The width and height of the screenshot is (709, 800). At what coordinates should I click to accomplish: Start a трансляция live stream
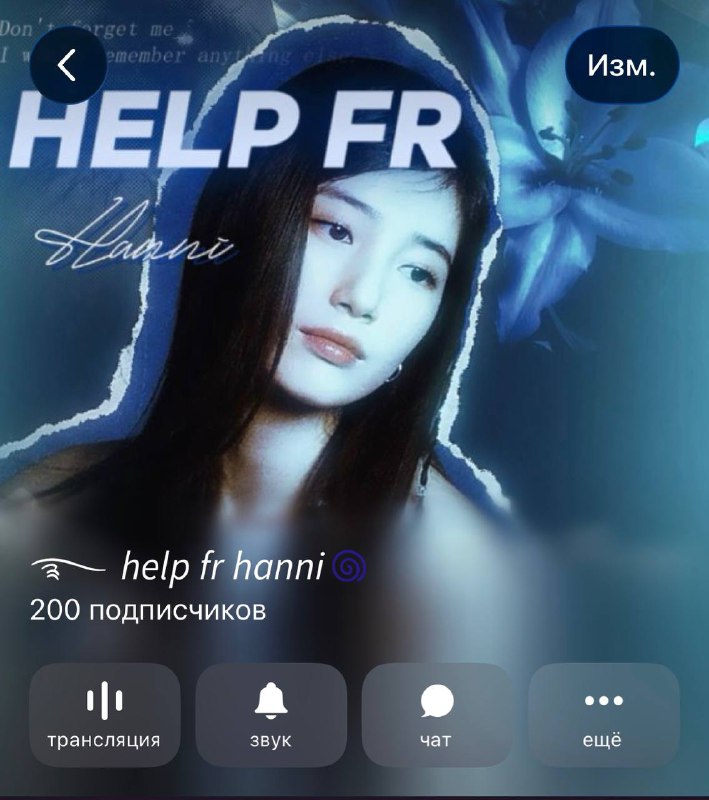[x=105, y=714]
